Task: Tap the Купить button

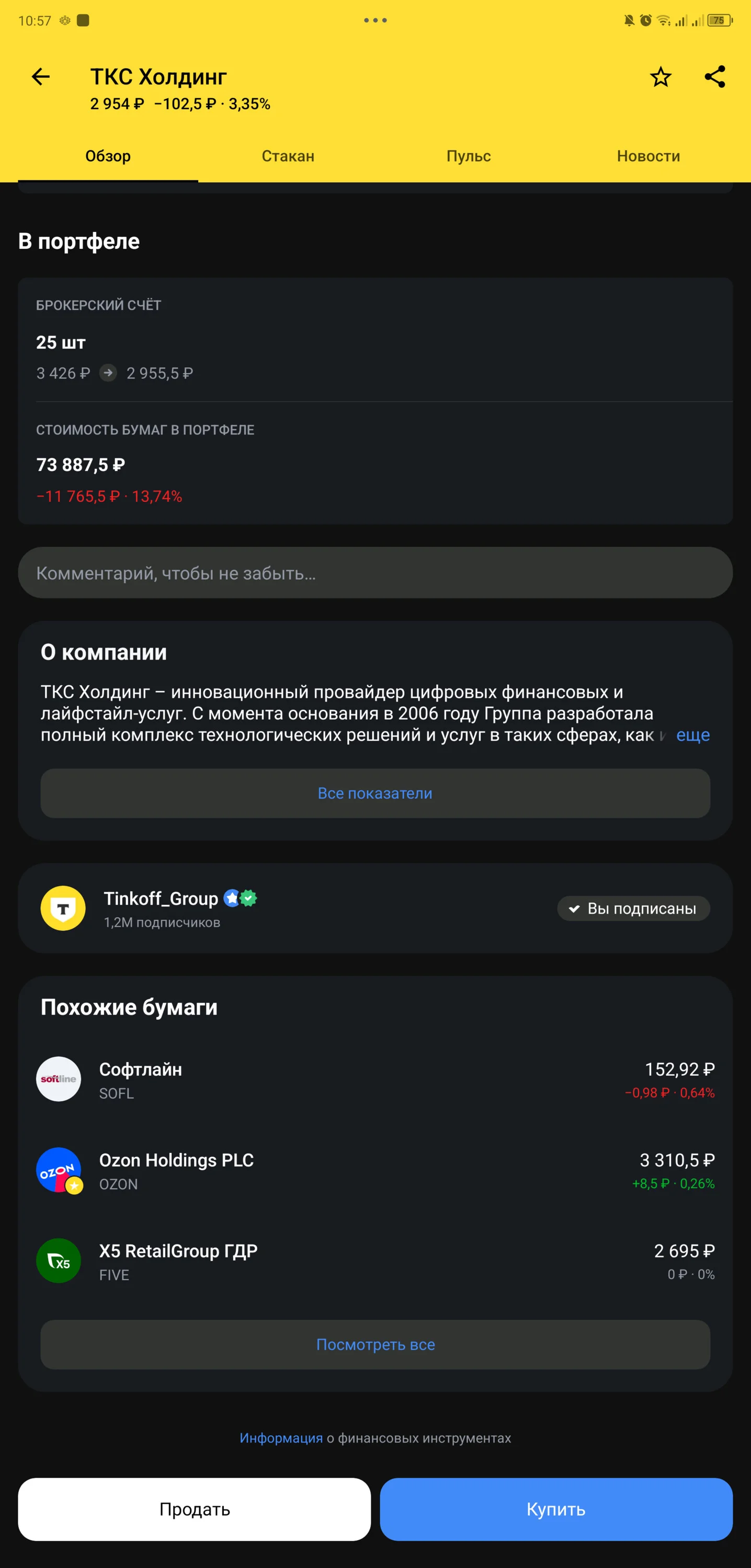Action: pyautogui.click(x=556, y=1509)
